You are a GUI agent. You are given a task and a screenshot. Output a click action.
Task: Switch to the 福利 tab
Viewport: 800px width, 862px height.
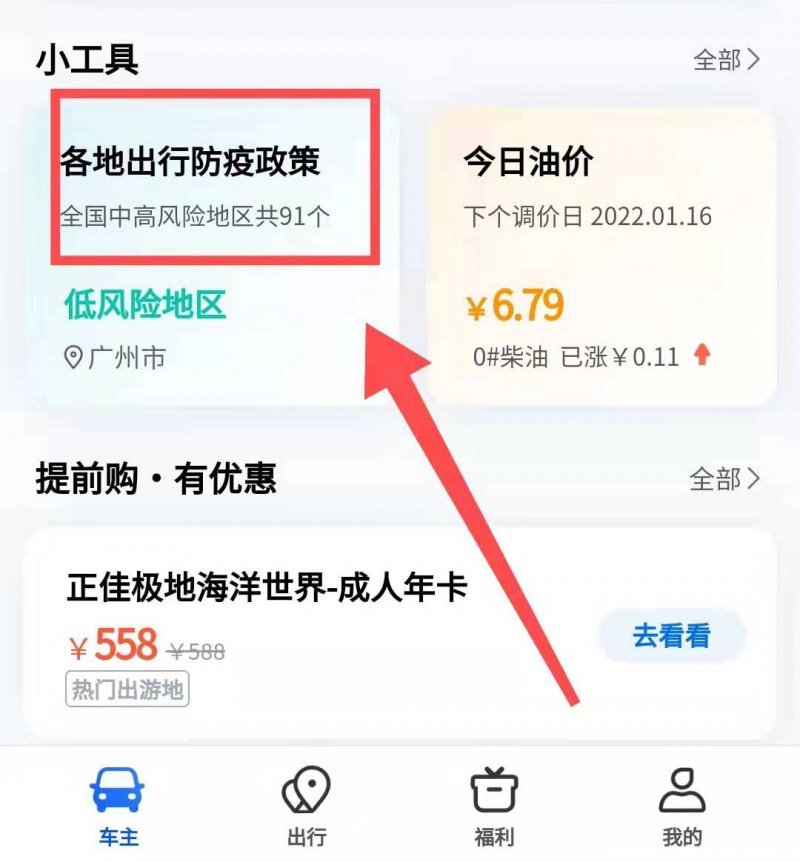click(494, 806)
